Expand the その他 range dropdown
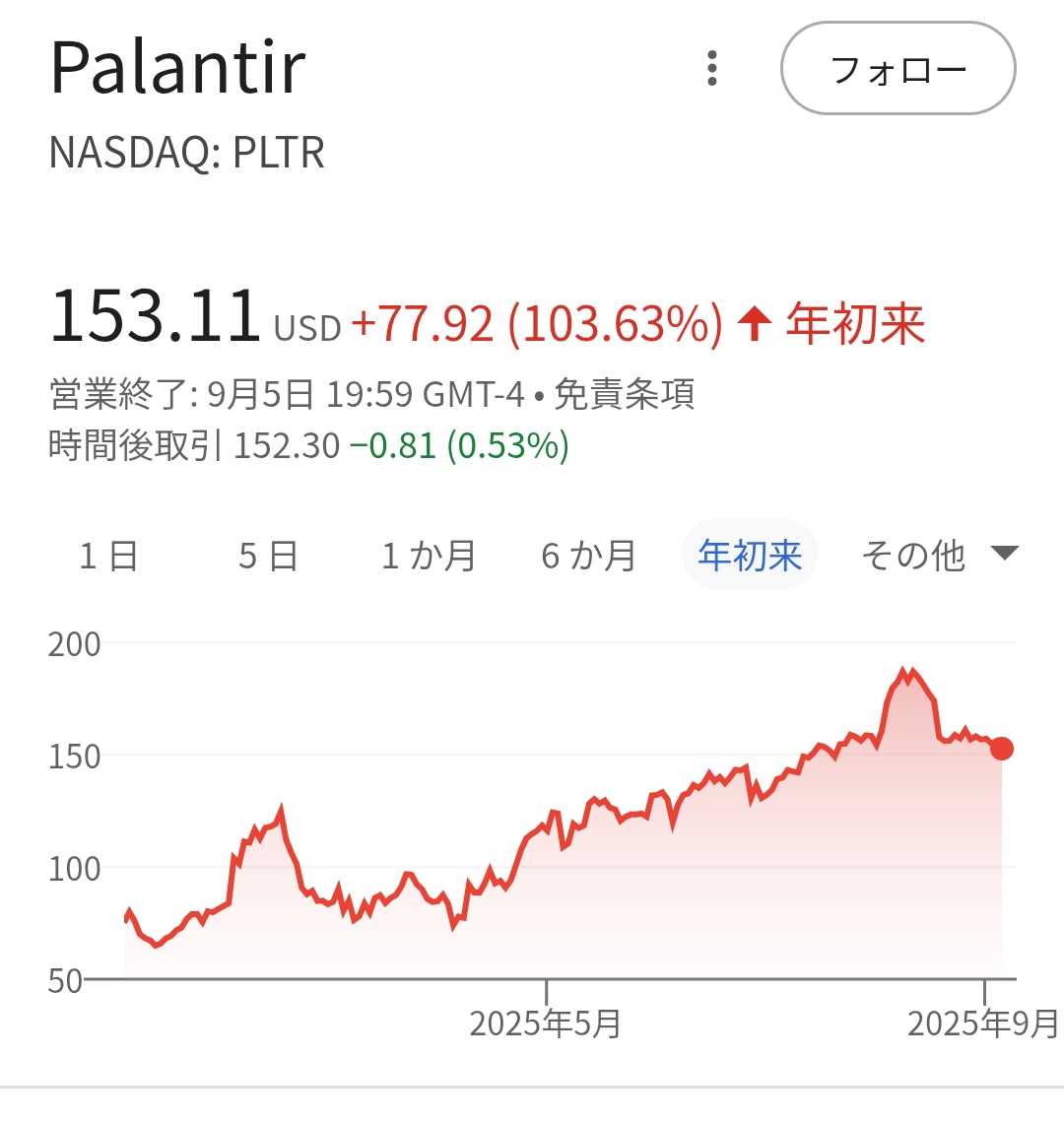Viewport: 1064px width, 1123px height. [x=938, y=556]
